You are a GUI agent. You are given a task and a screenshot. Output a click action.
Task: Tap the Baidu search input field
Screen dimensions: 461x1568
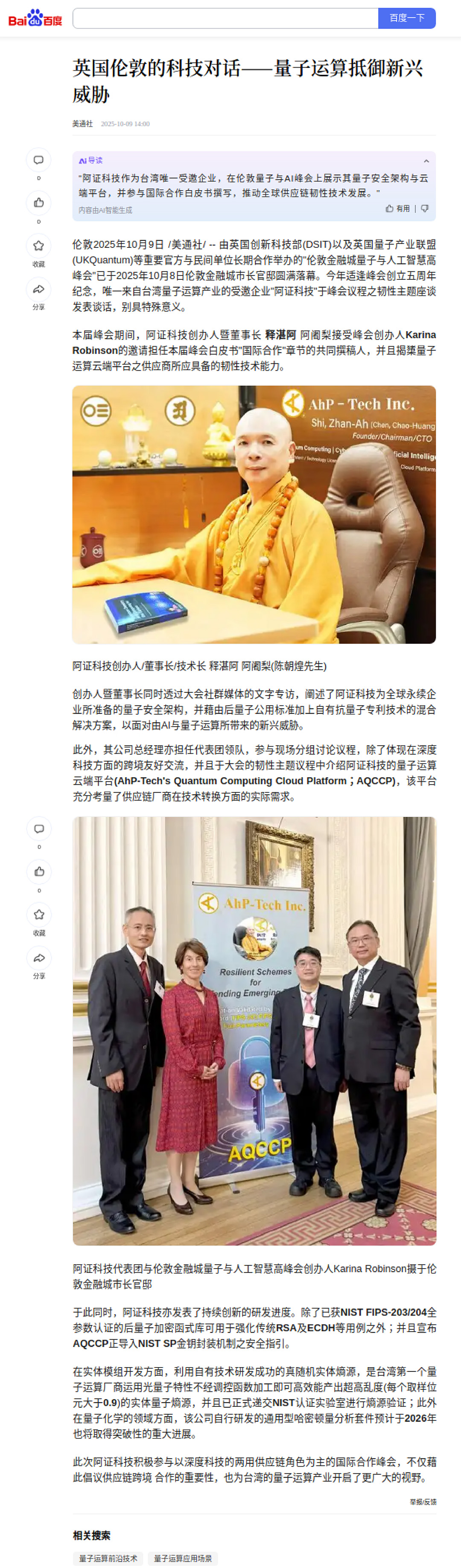pyautogui.click(x=225, y=18)
